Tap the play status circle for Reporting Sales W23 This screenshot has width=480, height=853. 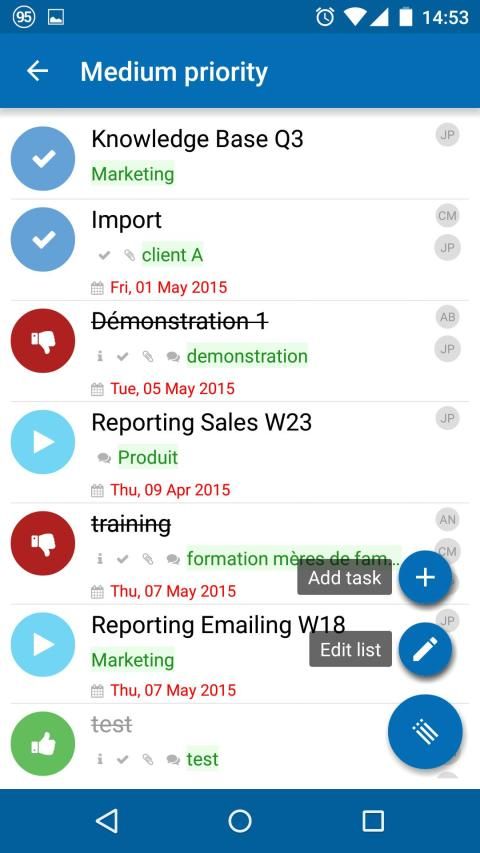(43, 442)
